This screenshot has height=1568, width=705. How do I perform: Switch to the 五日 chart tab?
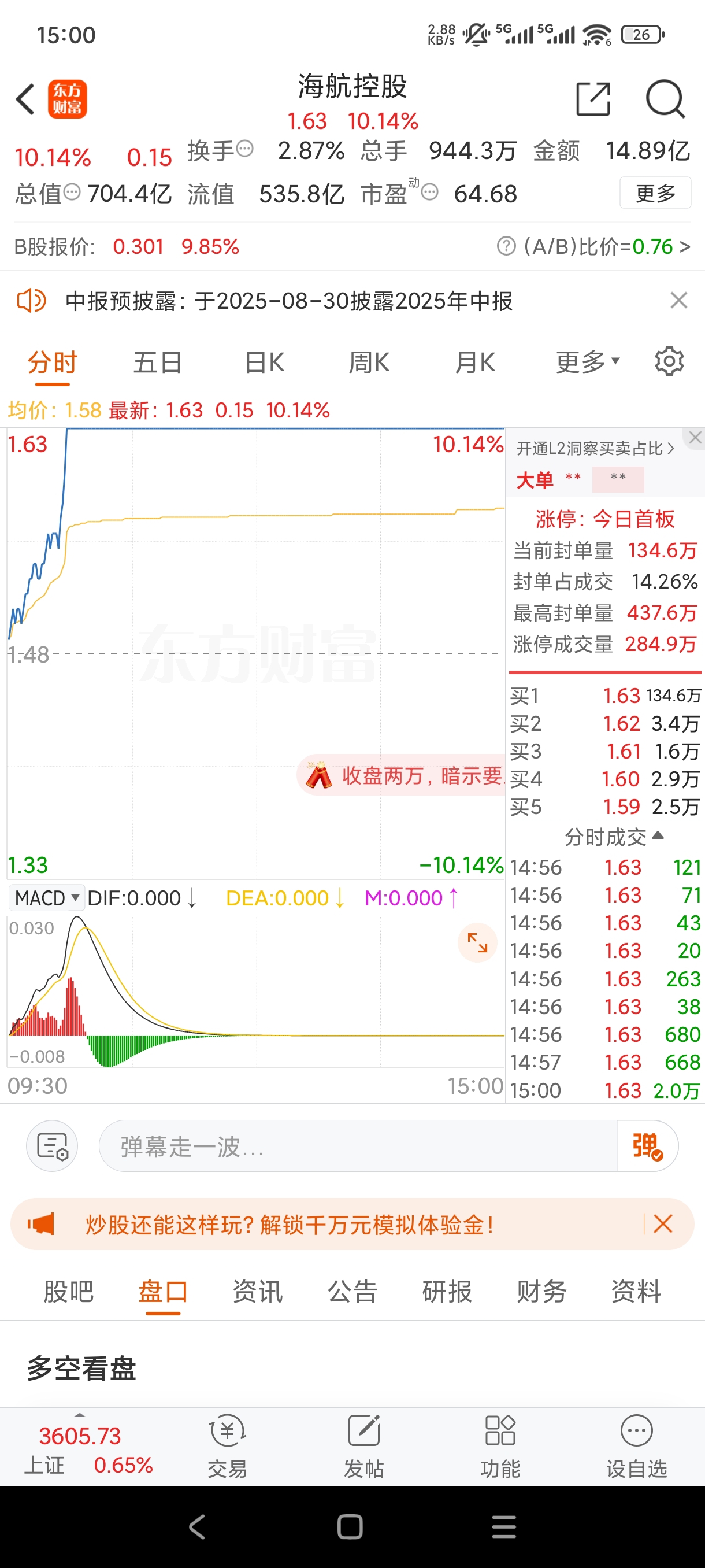[158, 363]
